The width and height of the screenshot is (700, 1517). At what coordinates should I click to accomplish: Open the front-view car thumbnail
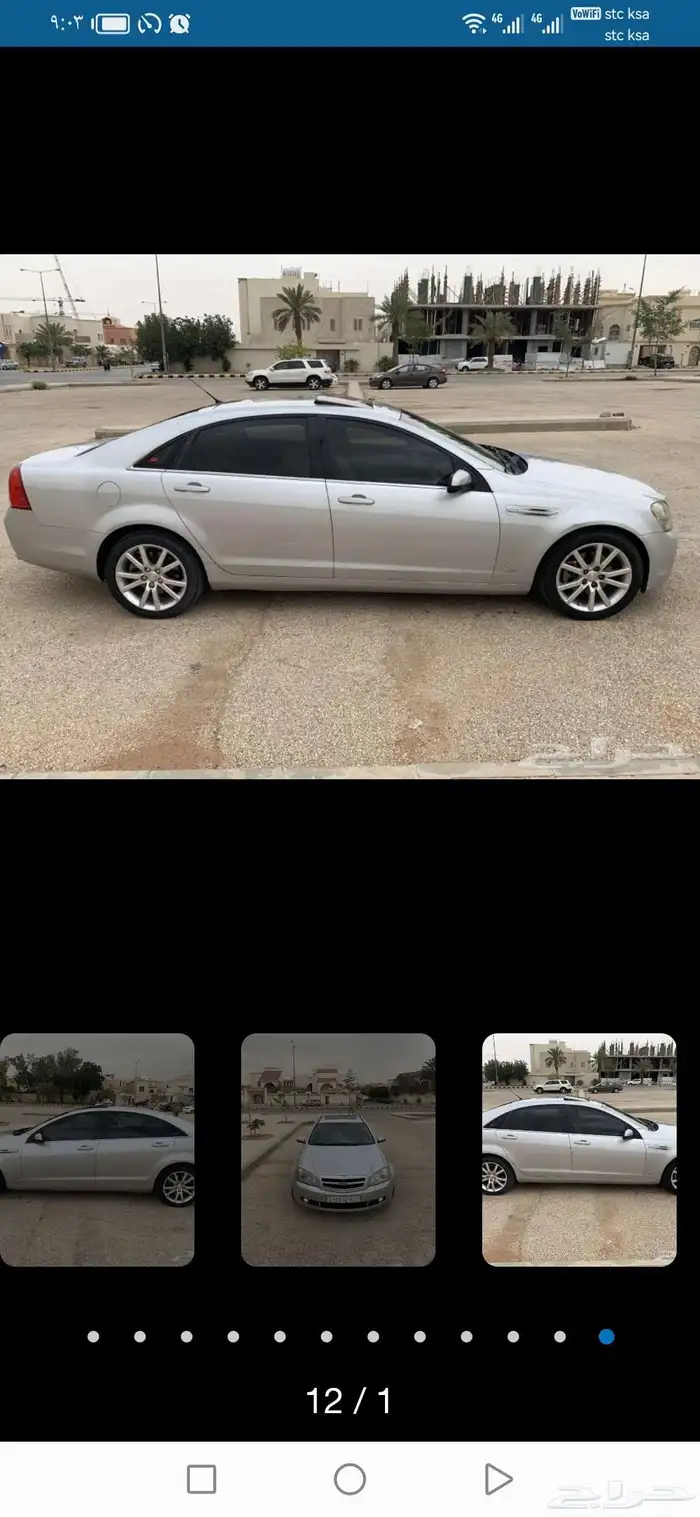click(x=338, y=1150)
